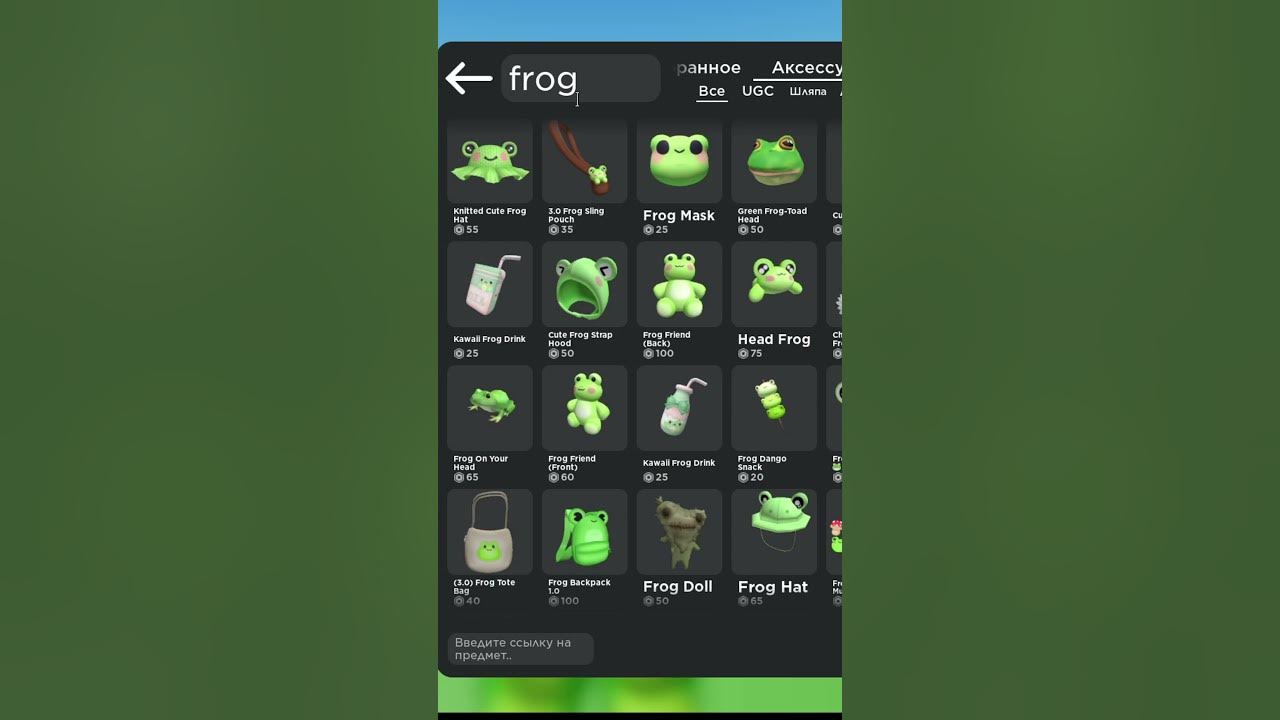
Task: Choose the Head Frog item
Action: tap(774, 286)
